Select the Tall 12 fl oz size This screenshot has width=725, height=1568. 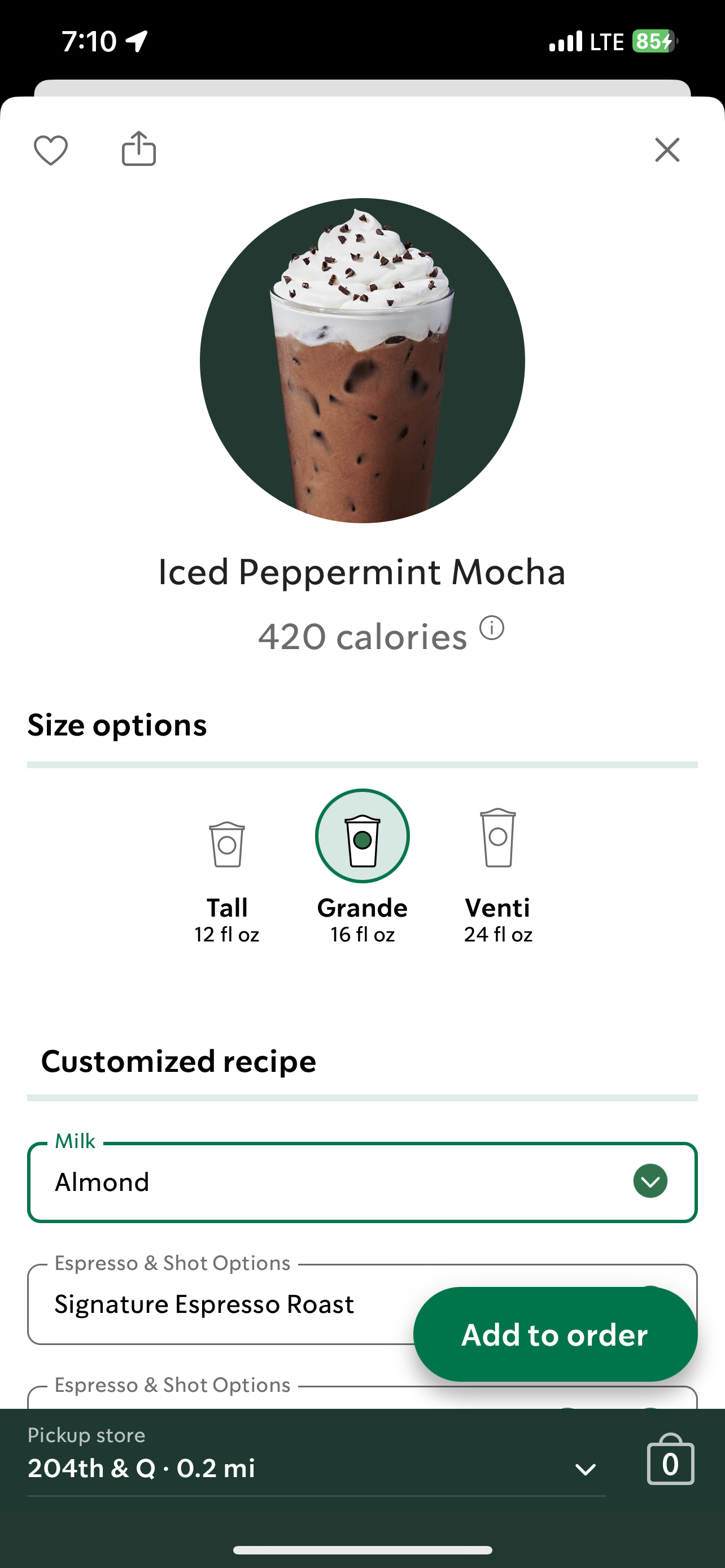tap(227, 876)
